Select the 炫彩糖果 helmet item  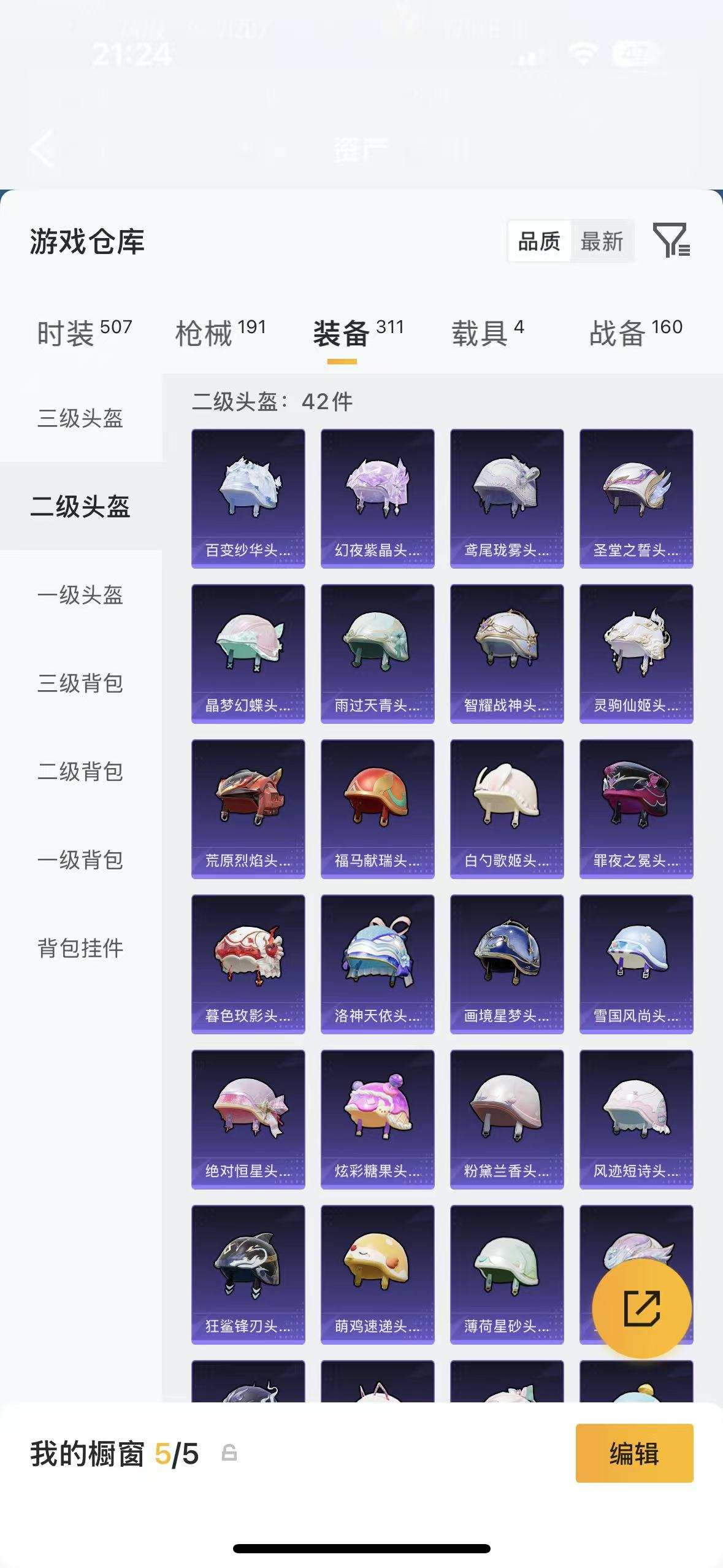click(377, 1119)
